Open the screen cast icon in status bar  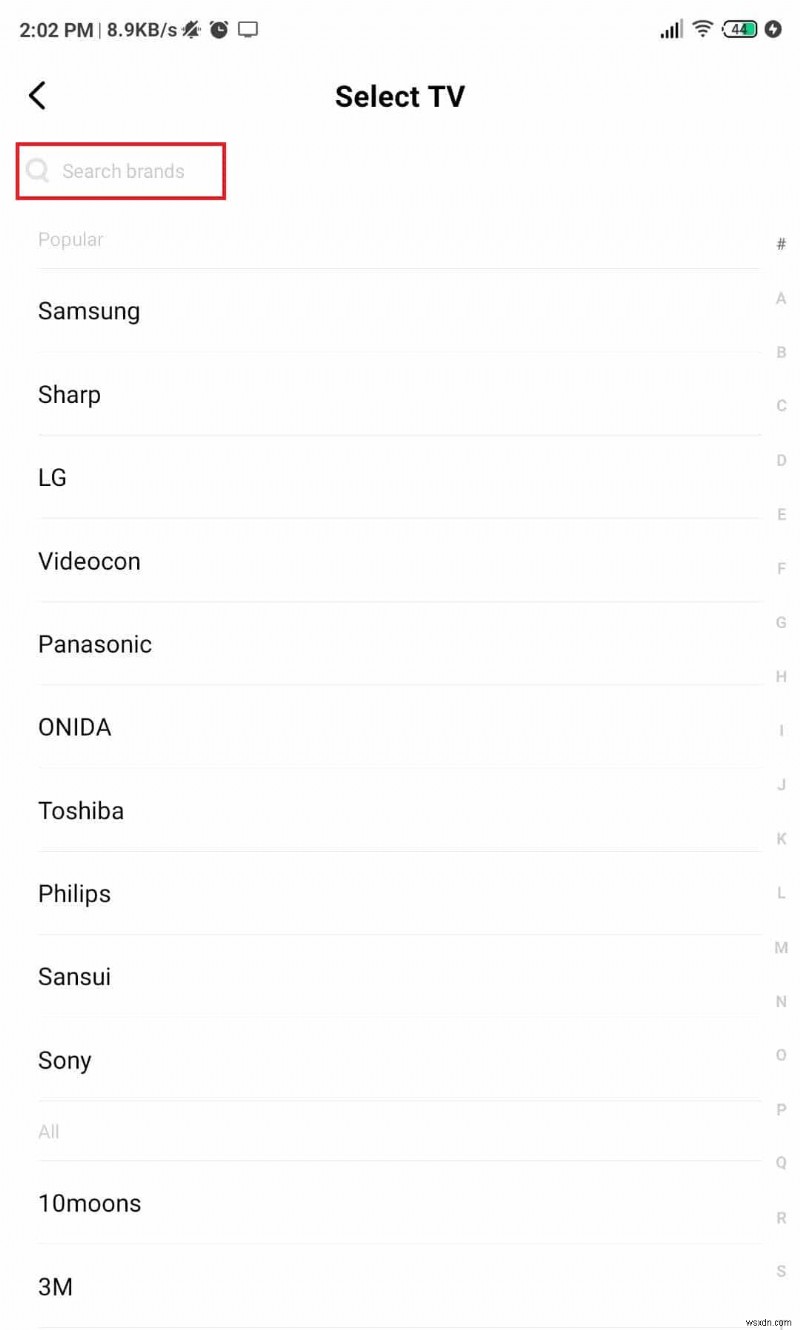pyautogui.click(x=246, y=29)
